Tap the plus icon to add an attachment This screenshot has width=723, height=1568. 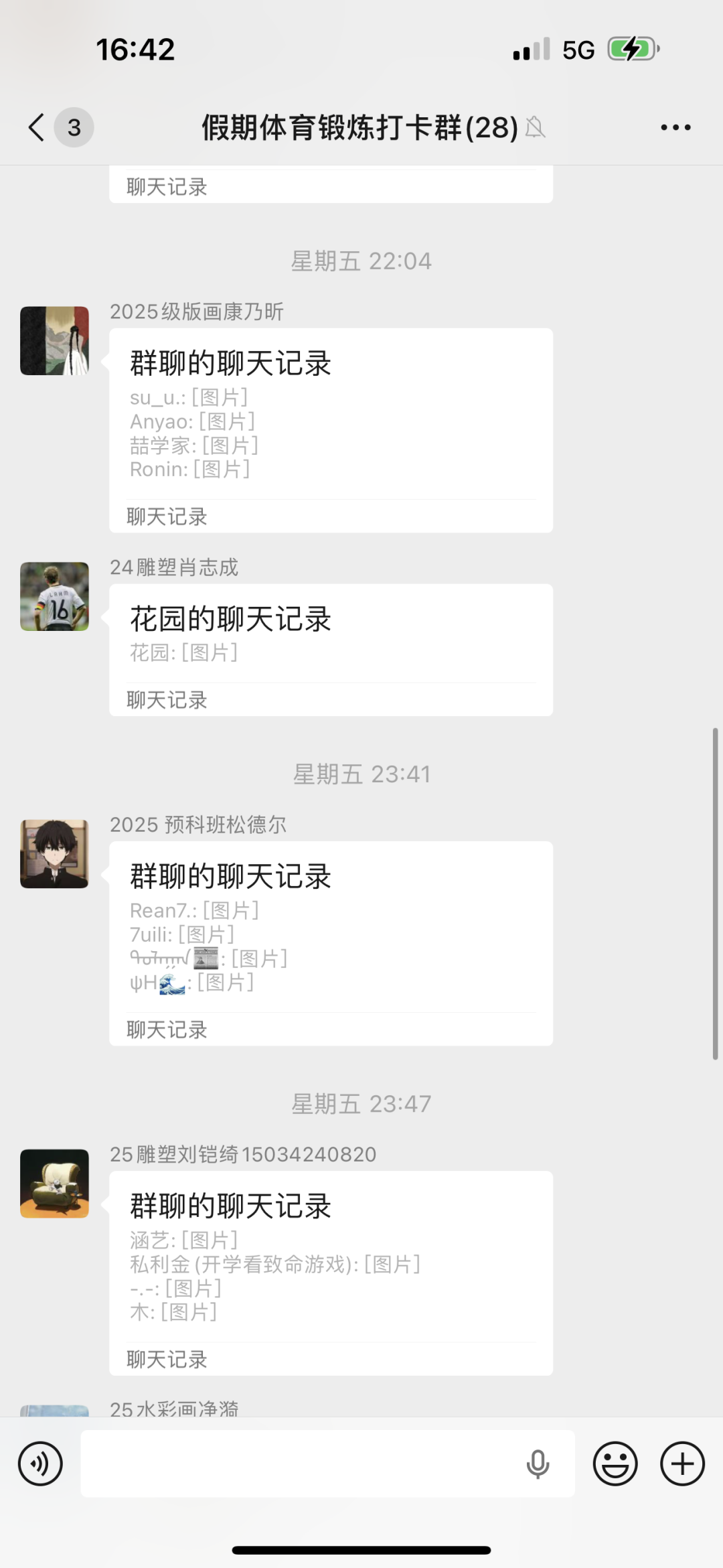coord(681,1464)
